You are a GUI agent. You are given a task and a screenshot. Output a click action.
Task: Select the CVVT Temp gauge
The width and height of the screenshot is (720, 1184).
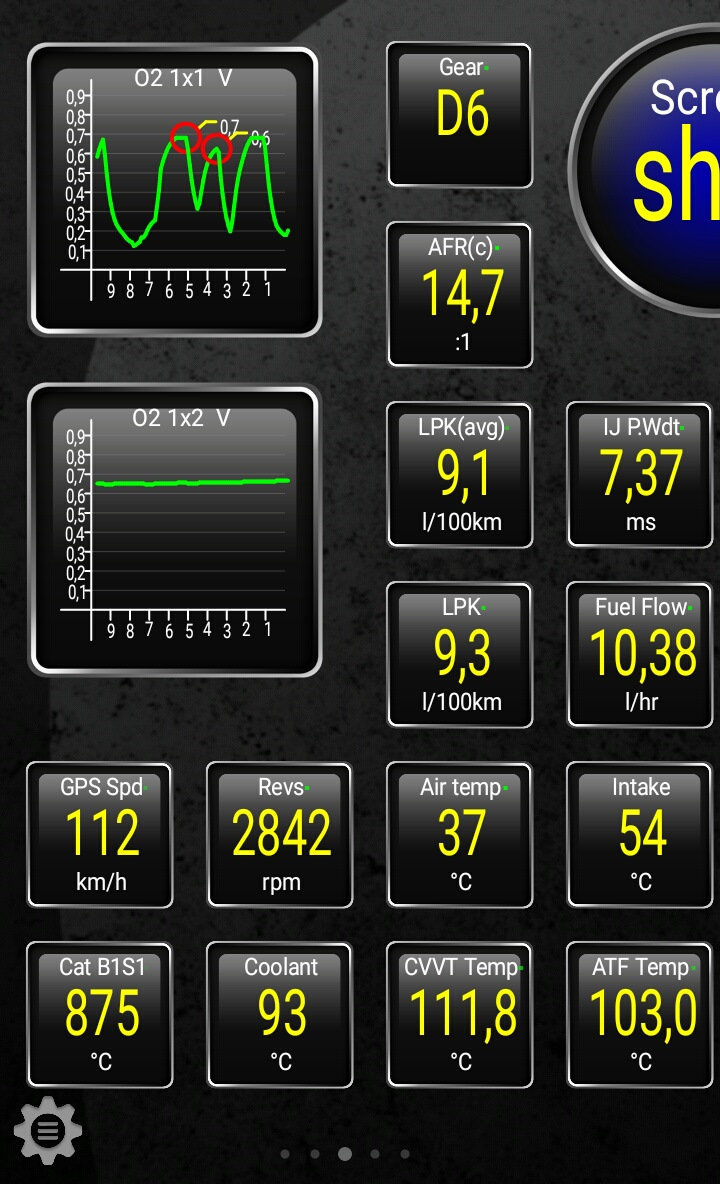[460, 1015]
